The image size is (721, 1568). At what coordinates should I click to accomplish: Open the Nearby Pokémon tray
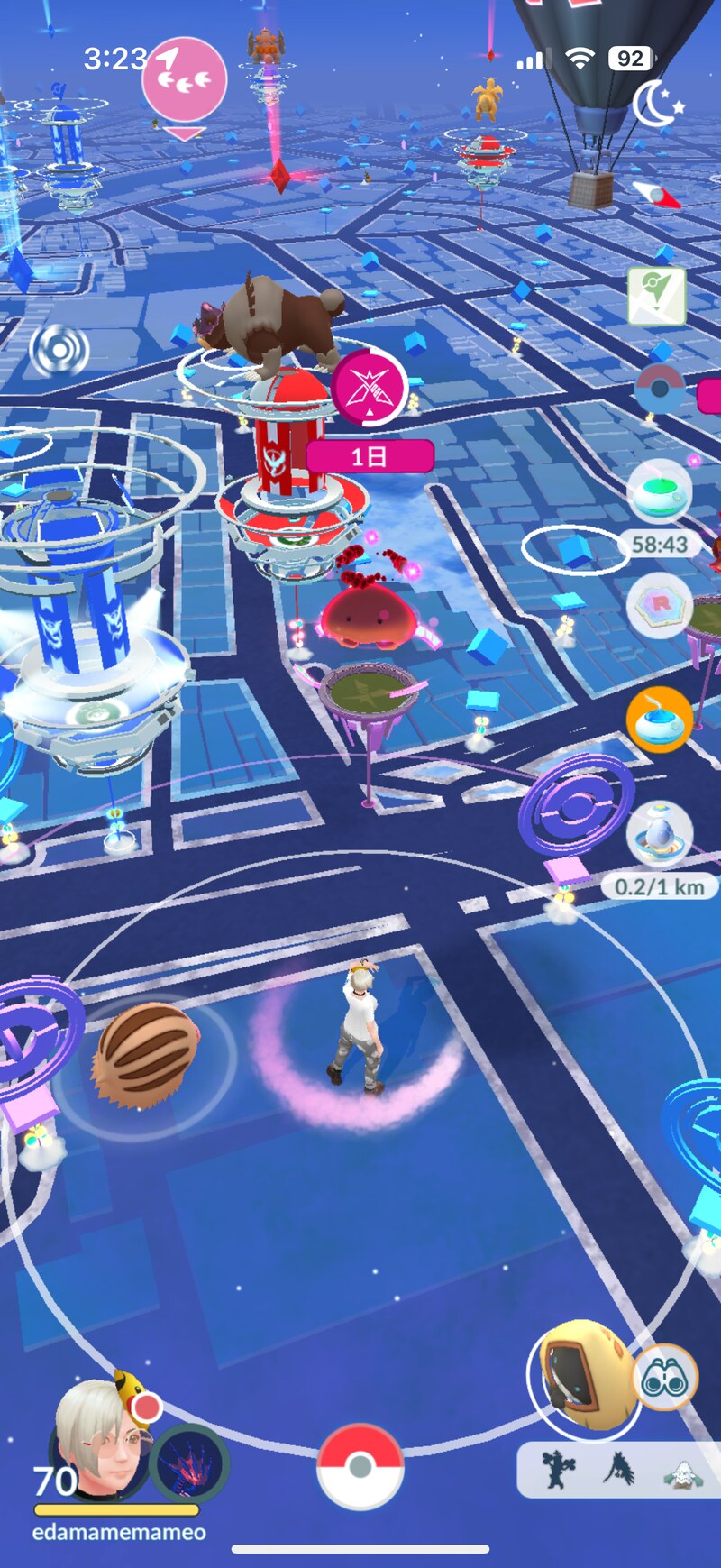(x=617, y=1470)
